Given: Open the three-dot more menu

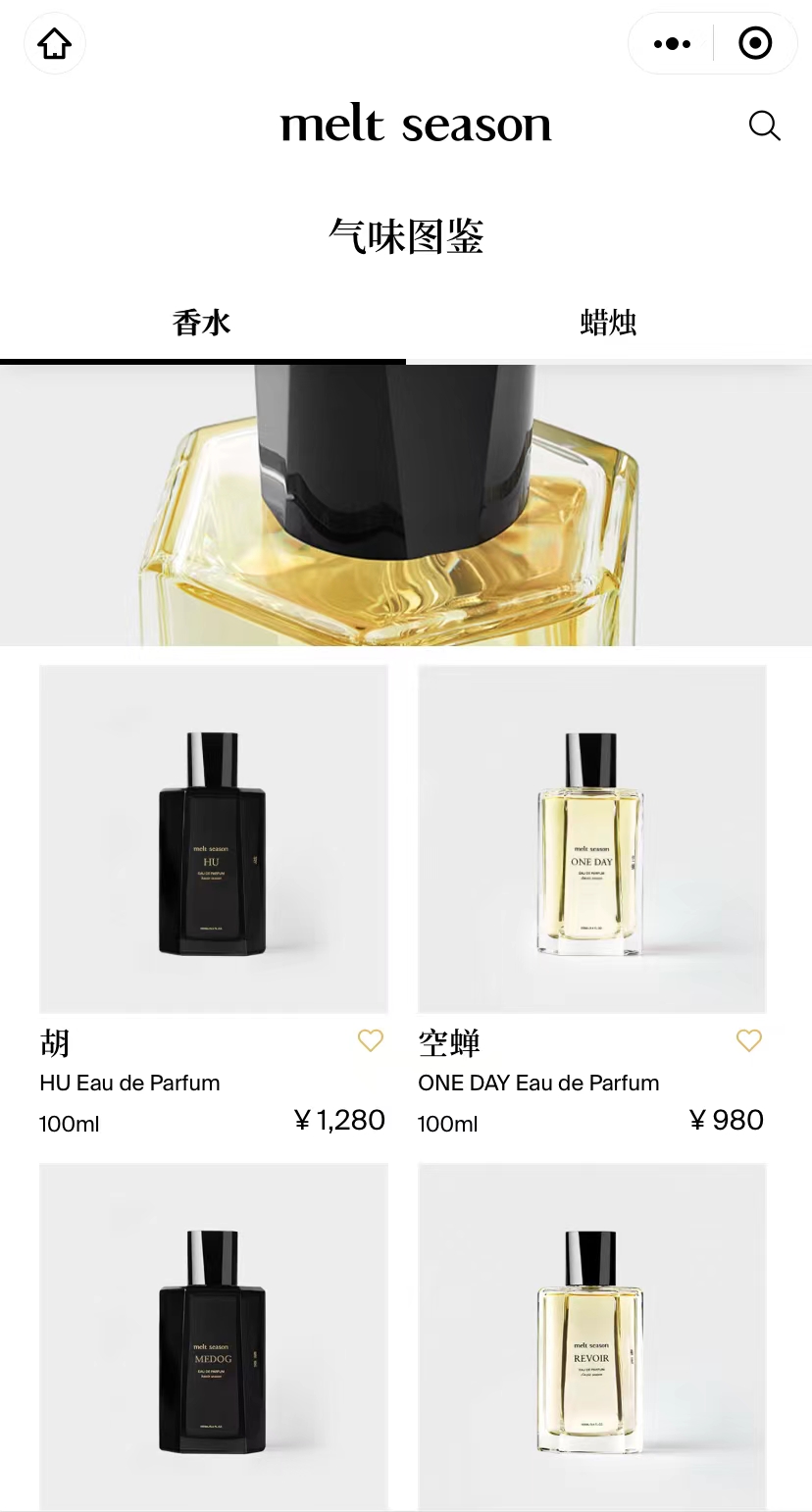Looking at the screenshot, I should (x=672, y=44).
